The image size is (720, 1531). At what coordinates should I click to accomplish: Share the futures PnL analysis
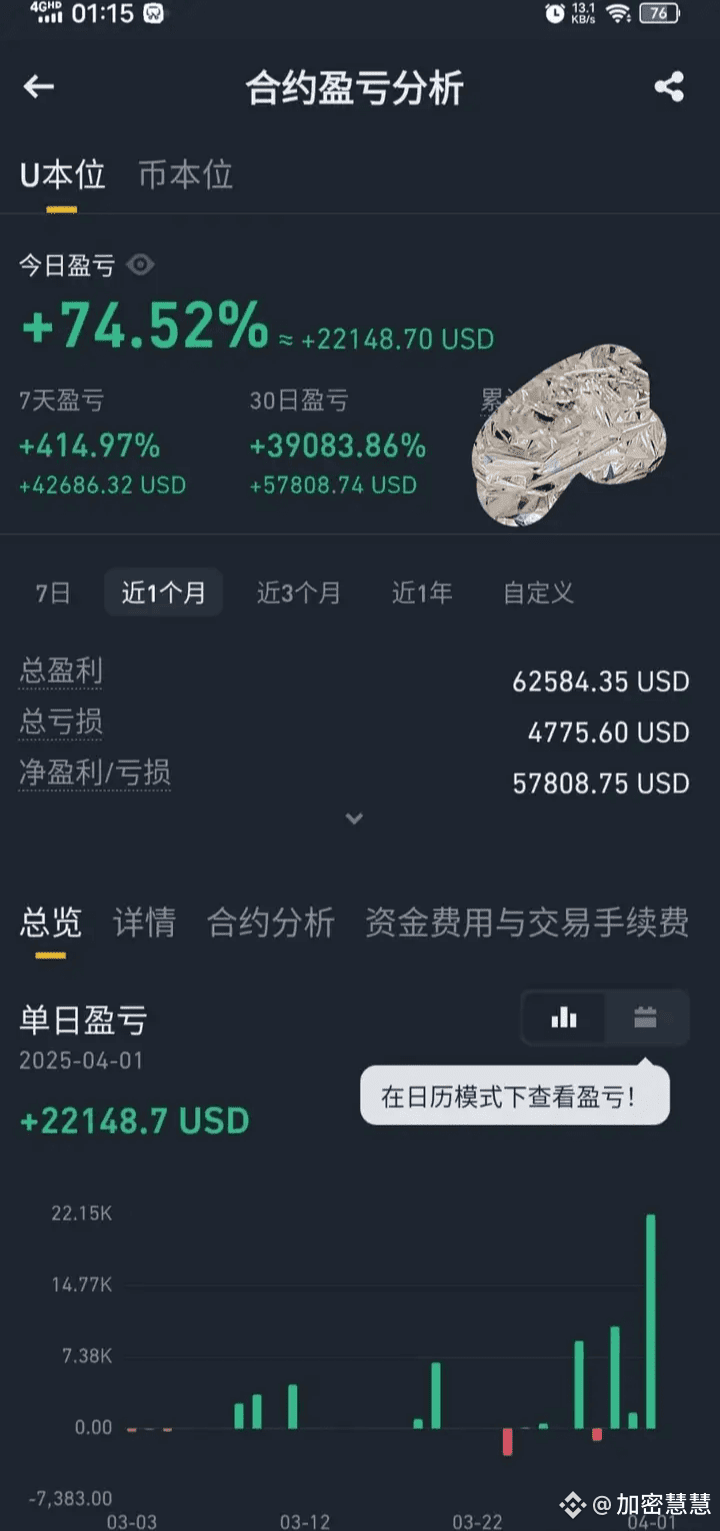pyautogui.click(x=669, y=87)
